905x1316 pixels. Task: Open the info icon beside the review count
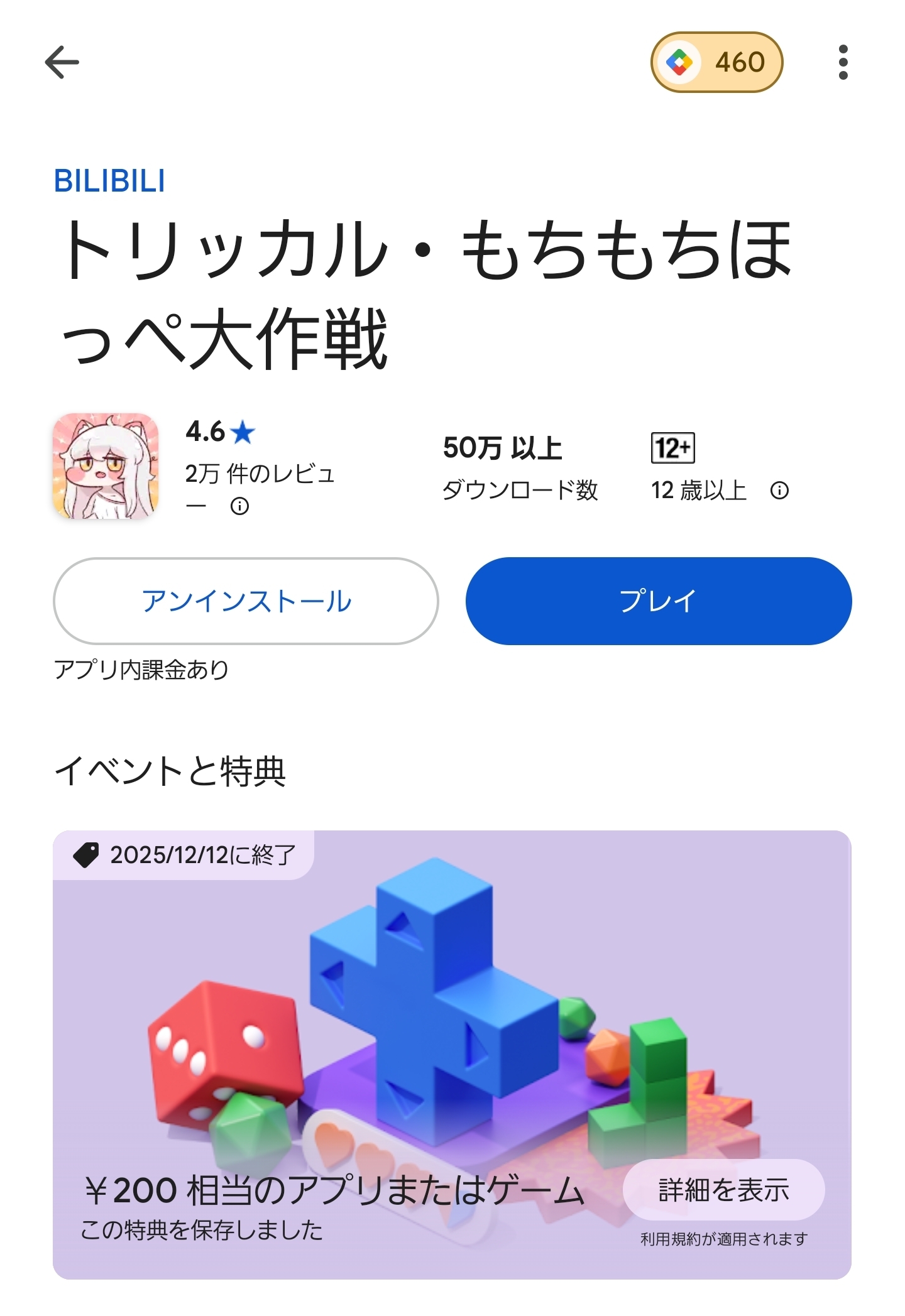239,506
